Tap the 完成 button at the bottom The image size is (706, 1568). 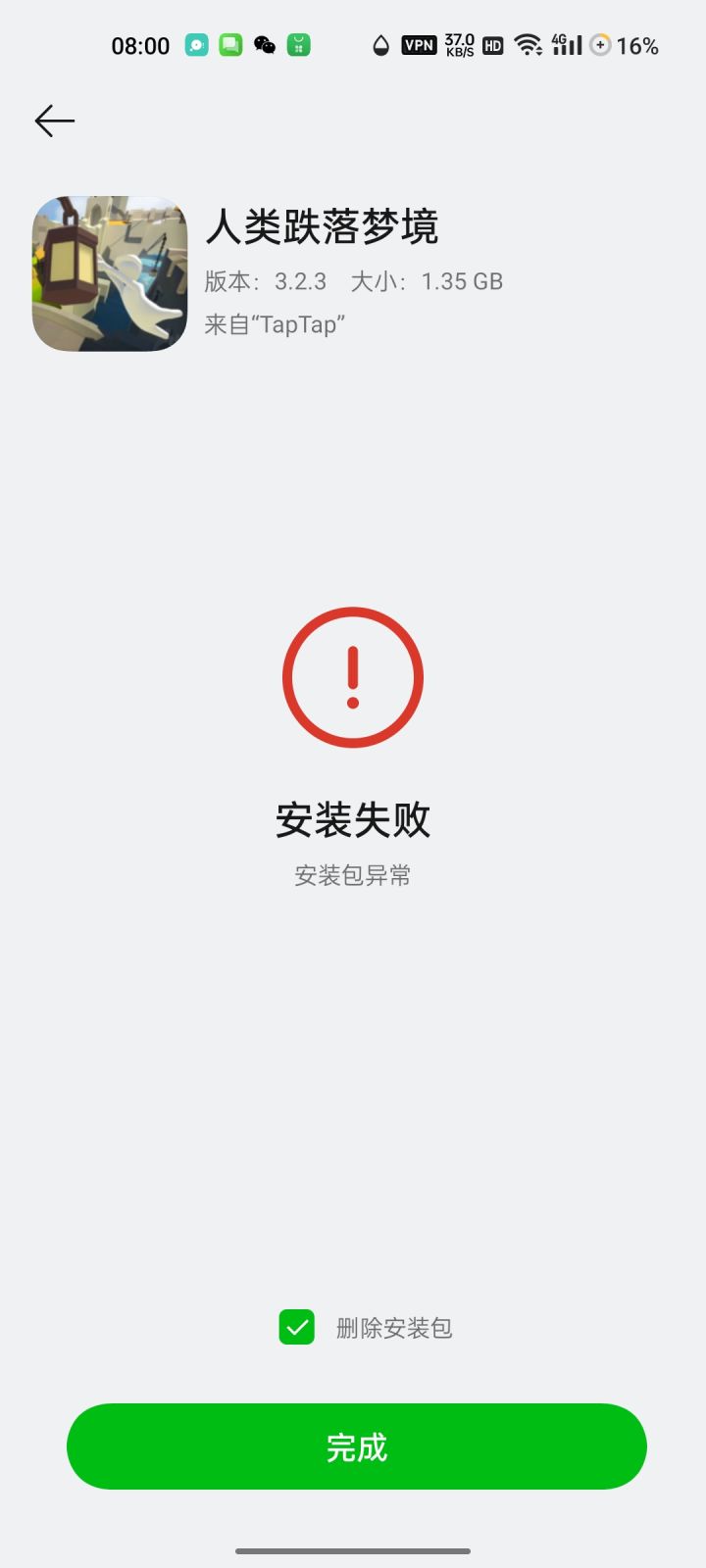(x=355, y=1445)
